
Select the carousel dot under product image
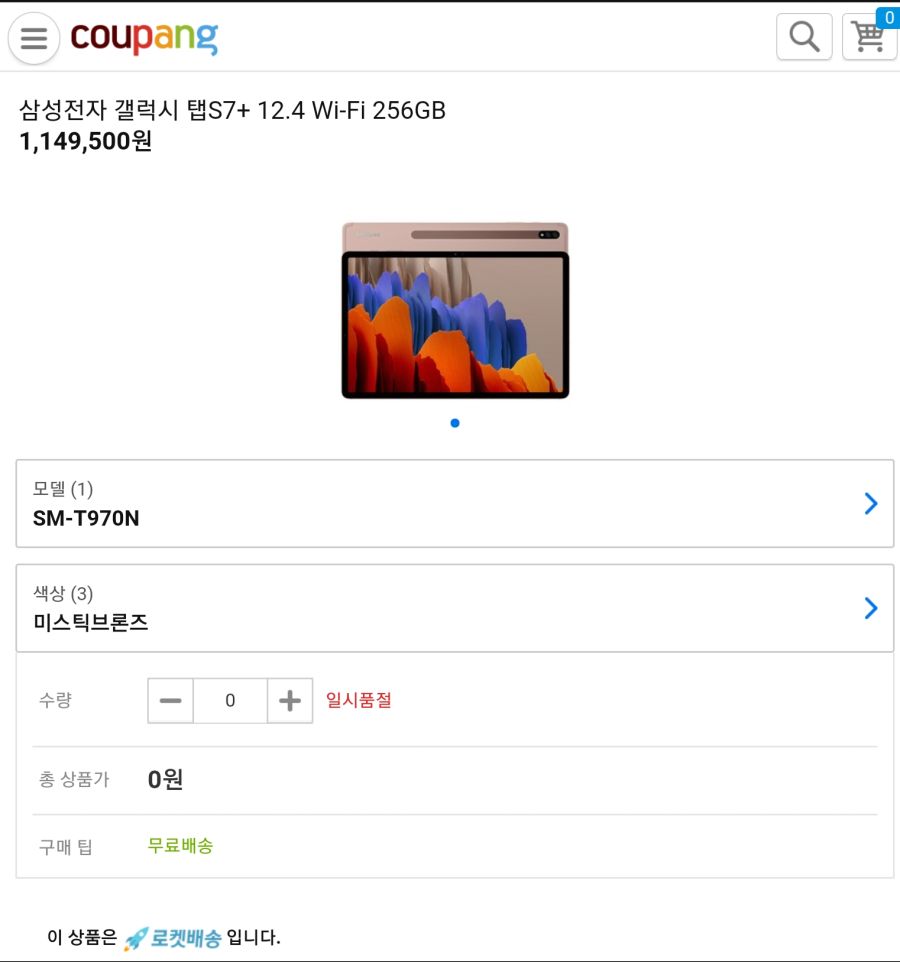coord(454,422)
